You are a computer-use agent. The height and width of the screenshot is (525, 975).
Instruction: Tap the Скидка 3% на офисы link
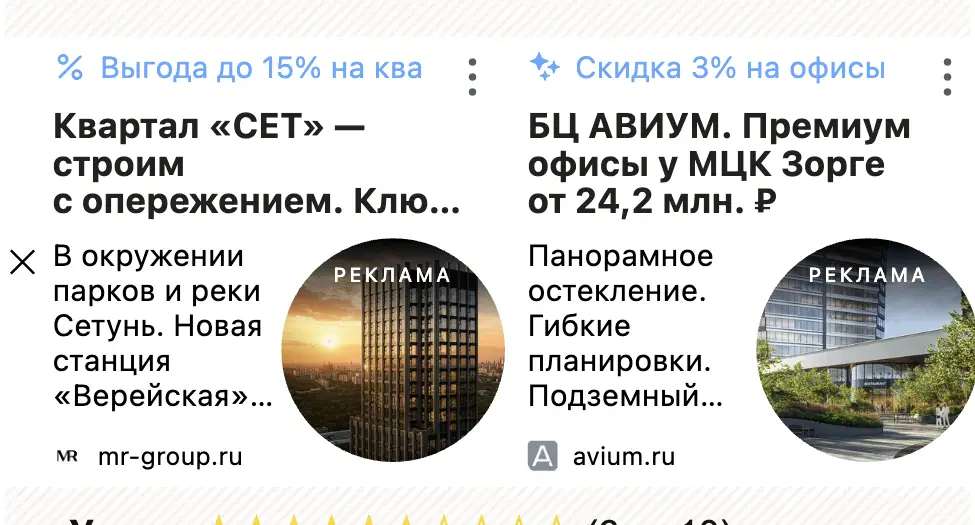708,68
